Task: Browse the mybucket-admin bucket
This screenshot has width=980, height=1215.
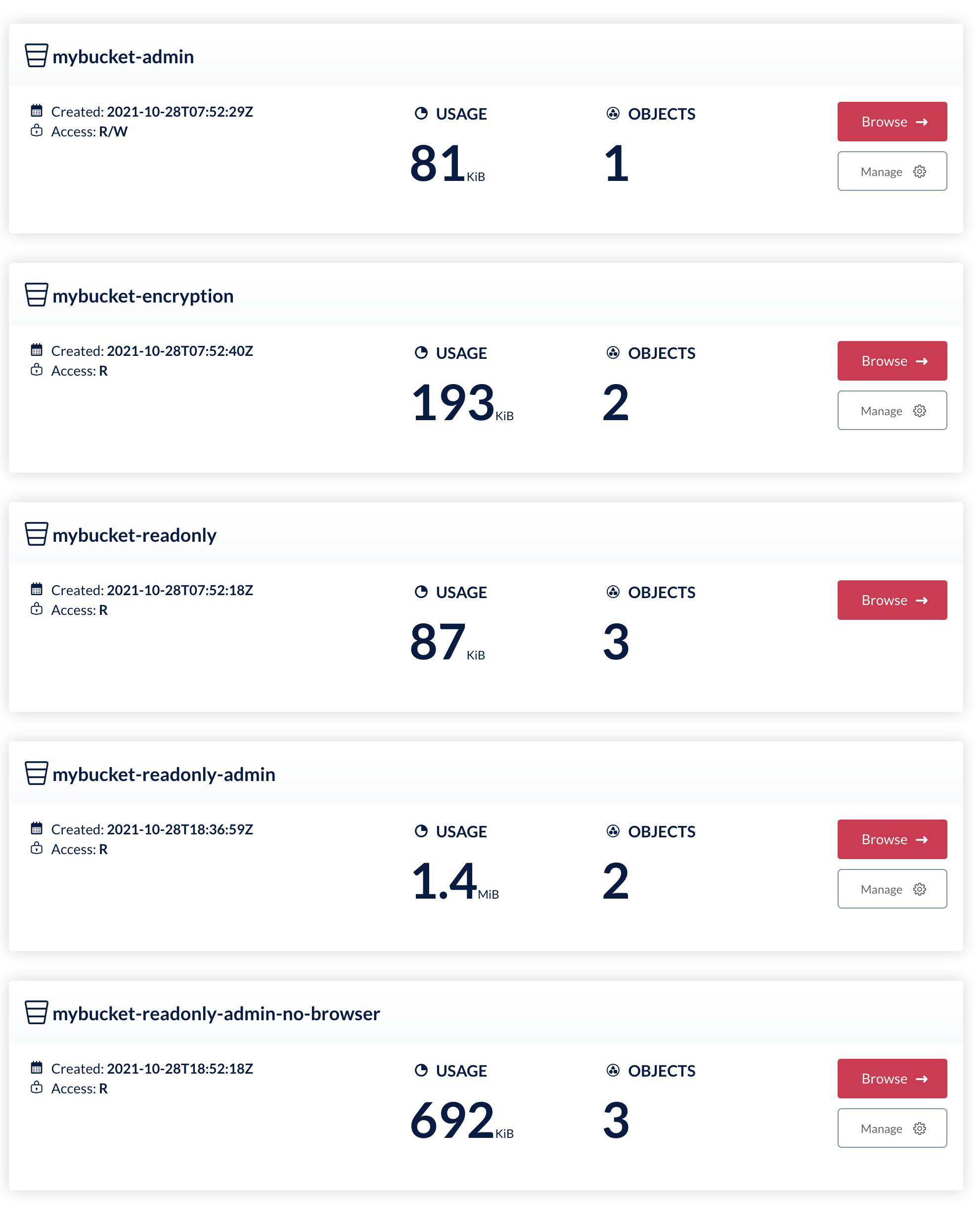Action: 892,121
